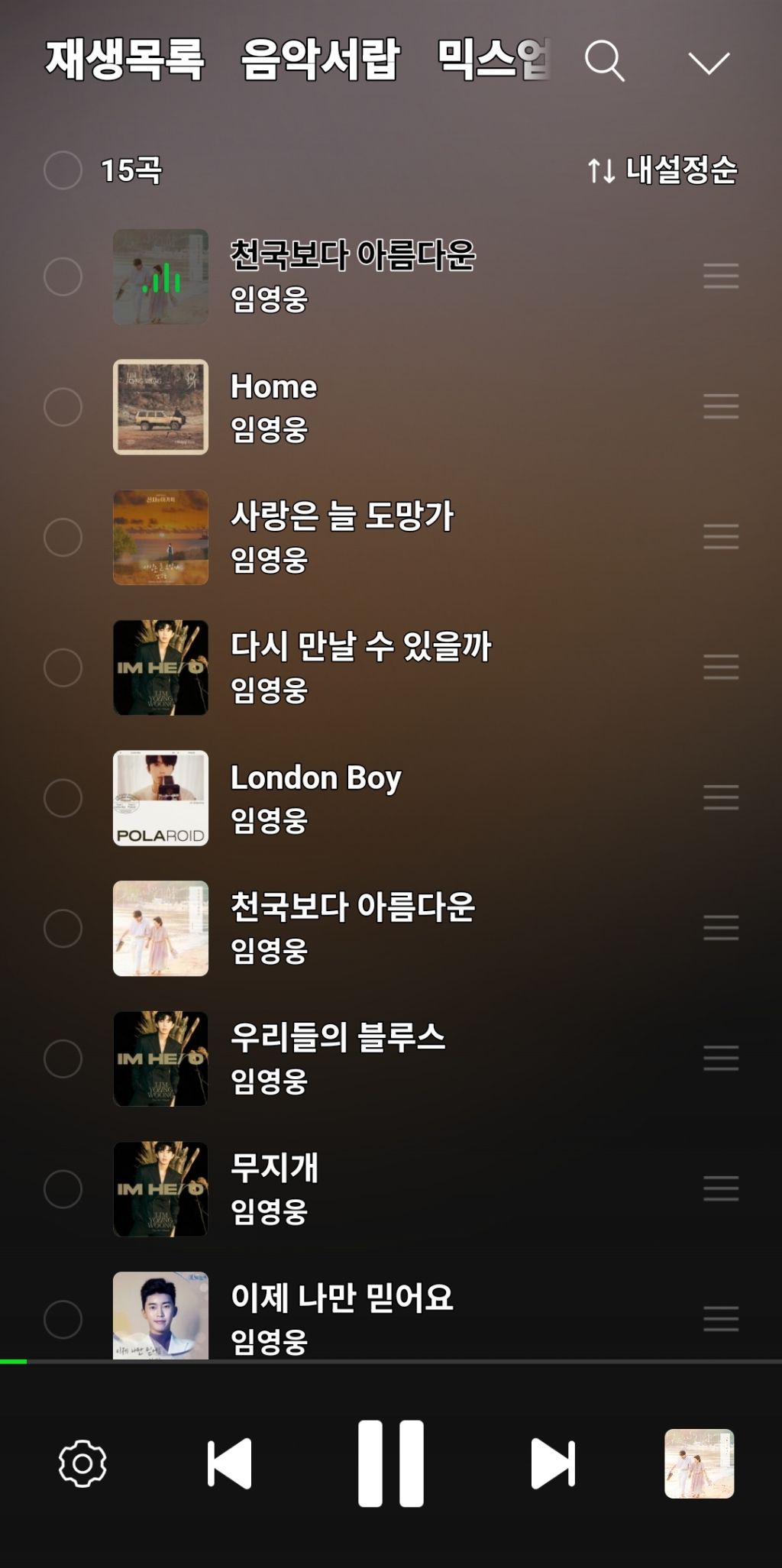The image size is (782, 1568).
Task: Change sort order via 내설정순
Action: click(662, 170)
